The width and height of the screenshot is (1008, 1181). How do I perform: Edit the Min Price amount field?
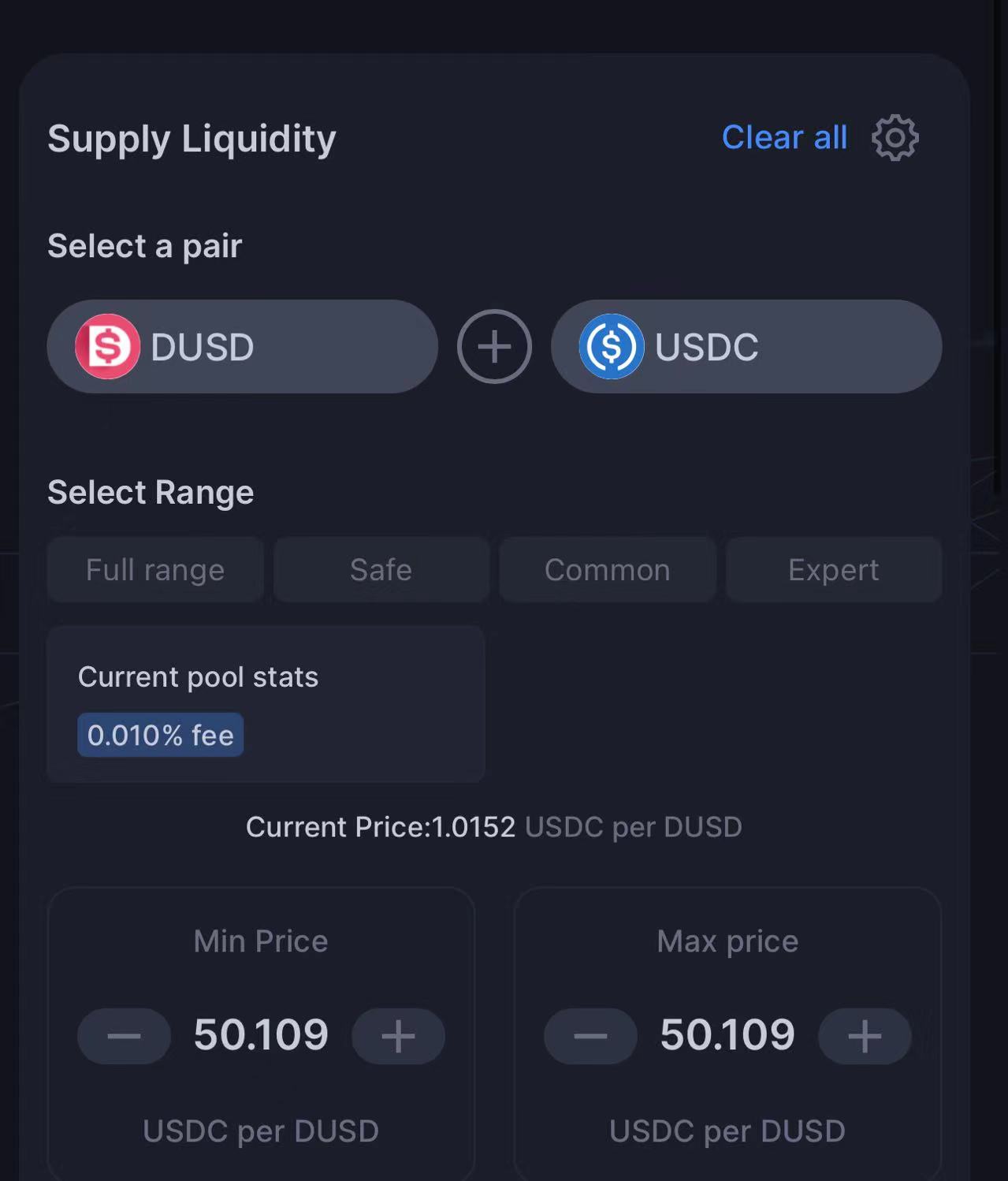coord(261,1035)
